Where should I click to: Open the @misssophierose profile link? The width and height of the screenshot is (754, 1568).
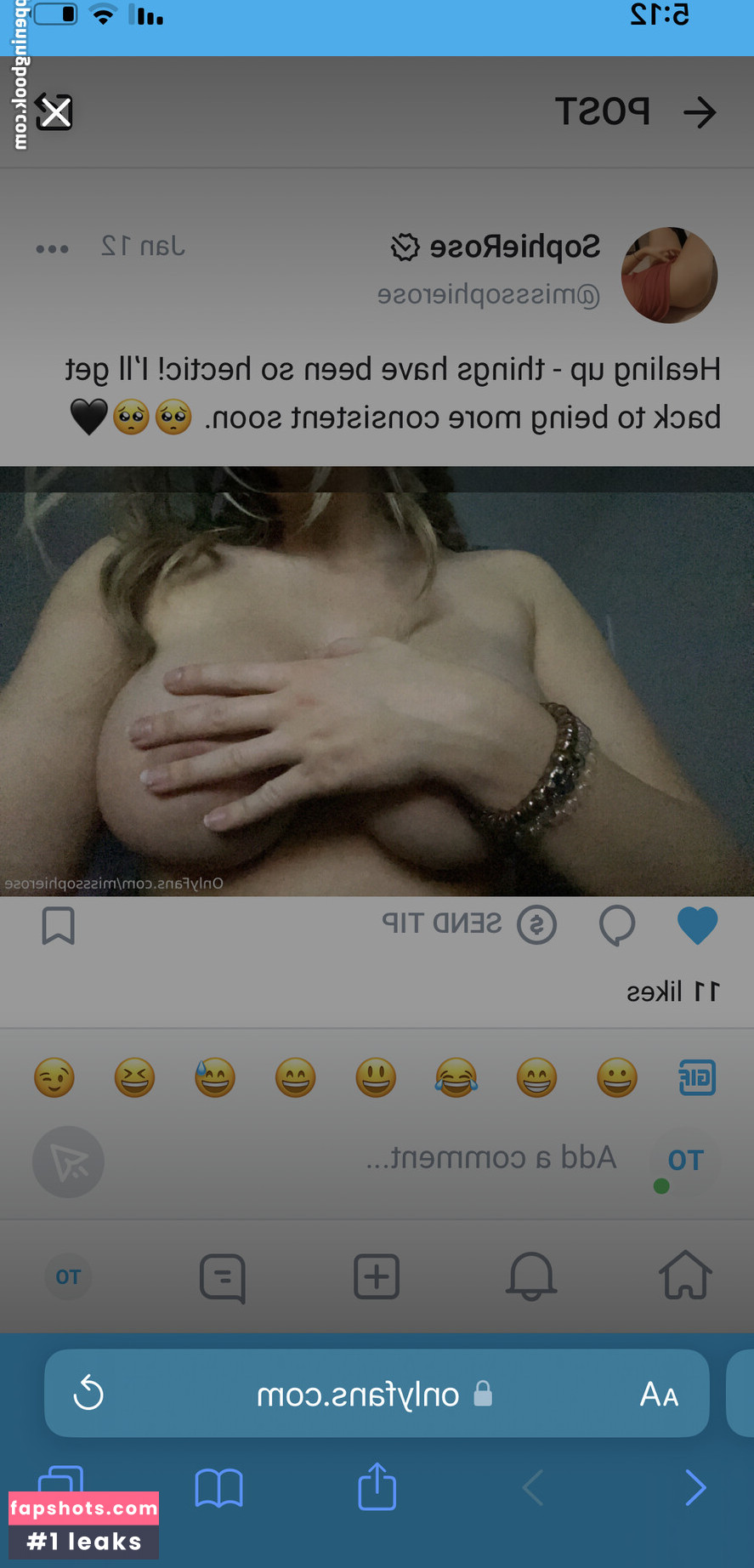point(489,296)
